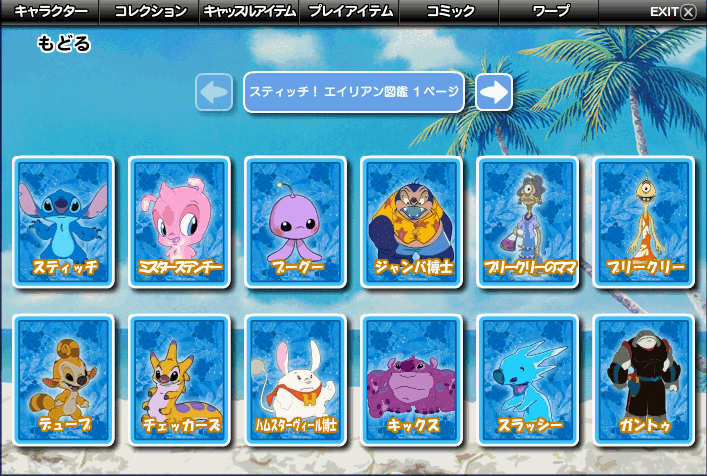Select the ジャンバ博士 card
The width and height of the screenshot is (707, 476).
pyautogui.click(x=413, y=221)
